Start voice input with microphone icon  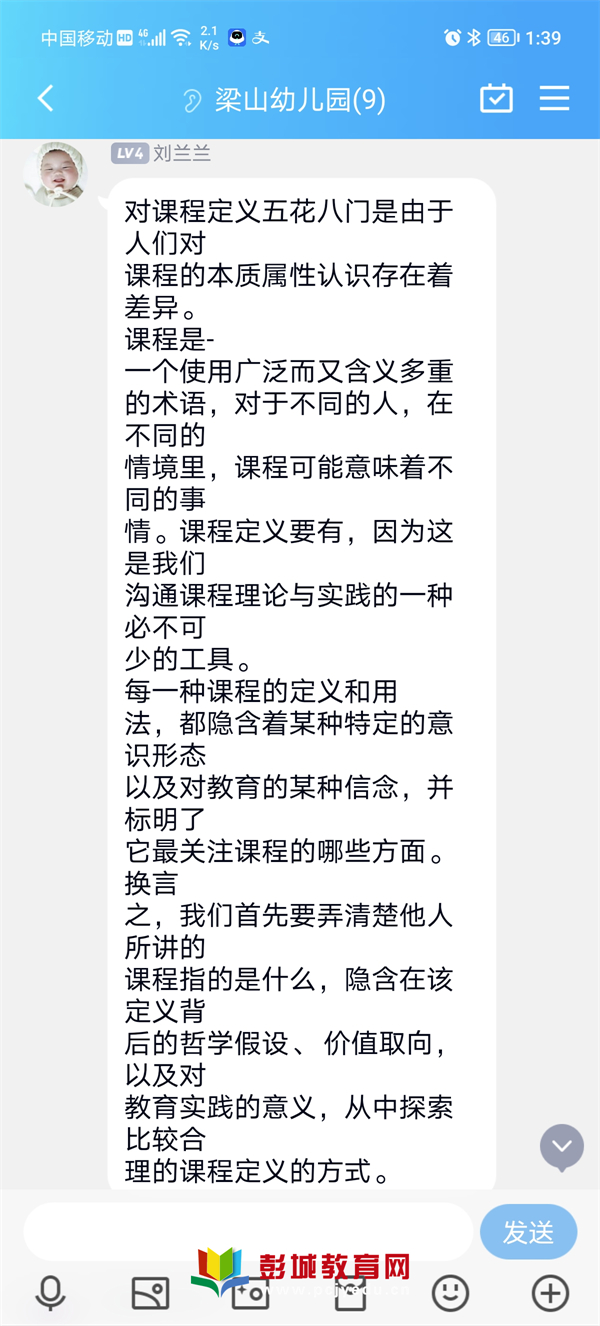tap(50, 1293)
